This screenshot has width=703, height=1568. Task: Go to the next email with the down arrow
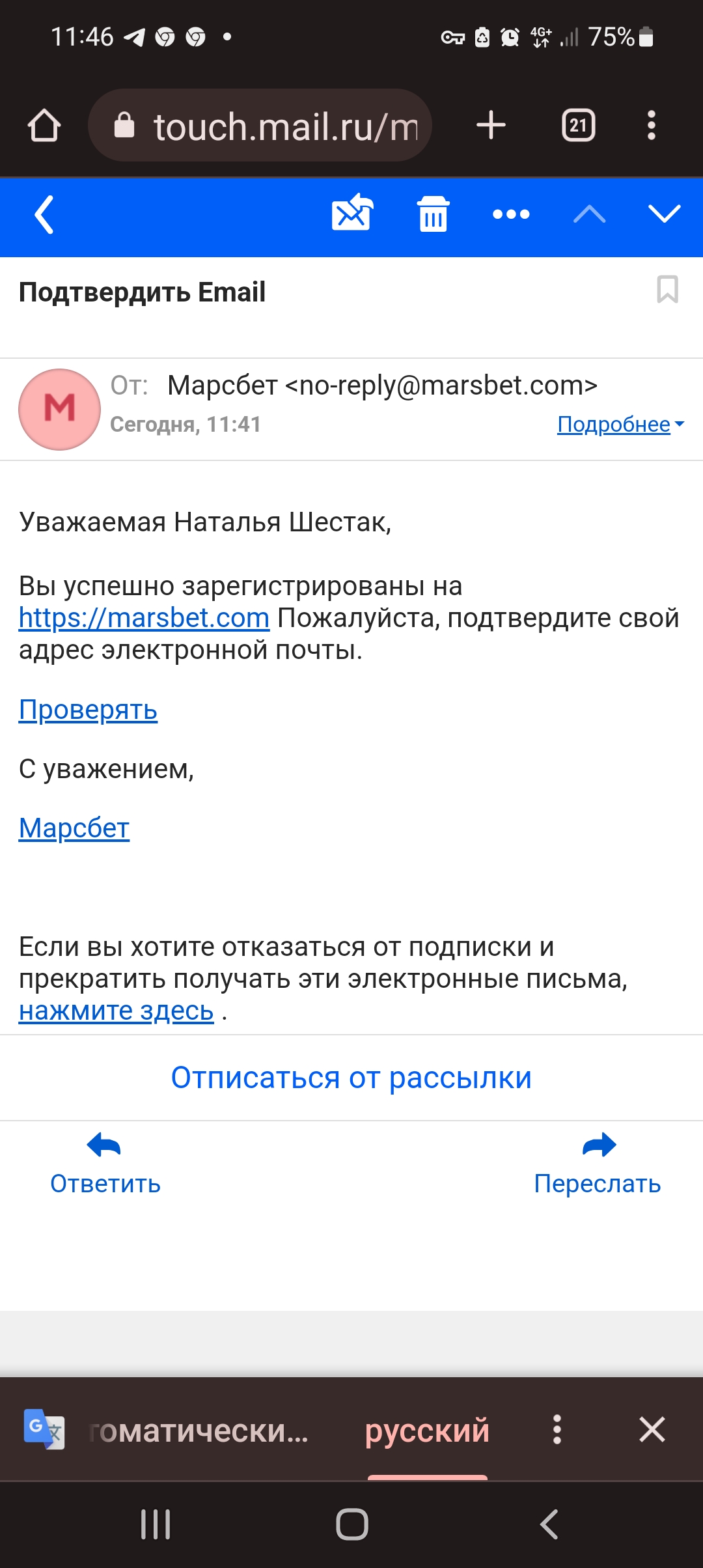click(x=664, y=214)
